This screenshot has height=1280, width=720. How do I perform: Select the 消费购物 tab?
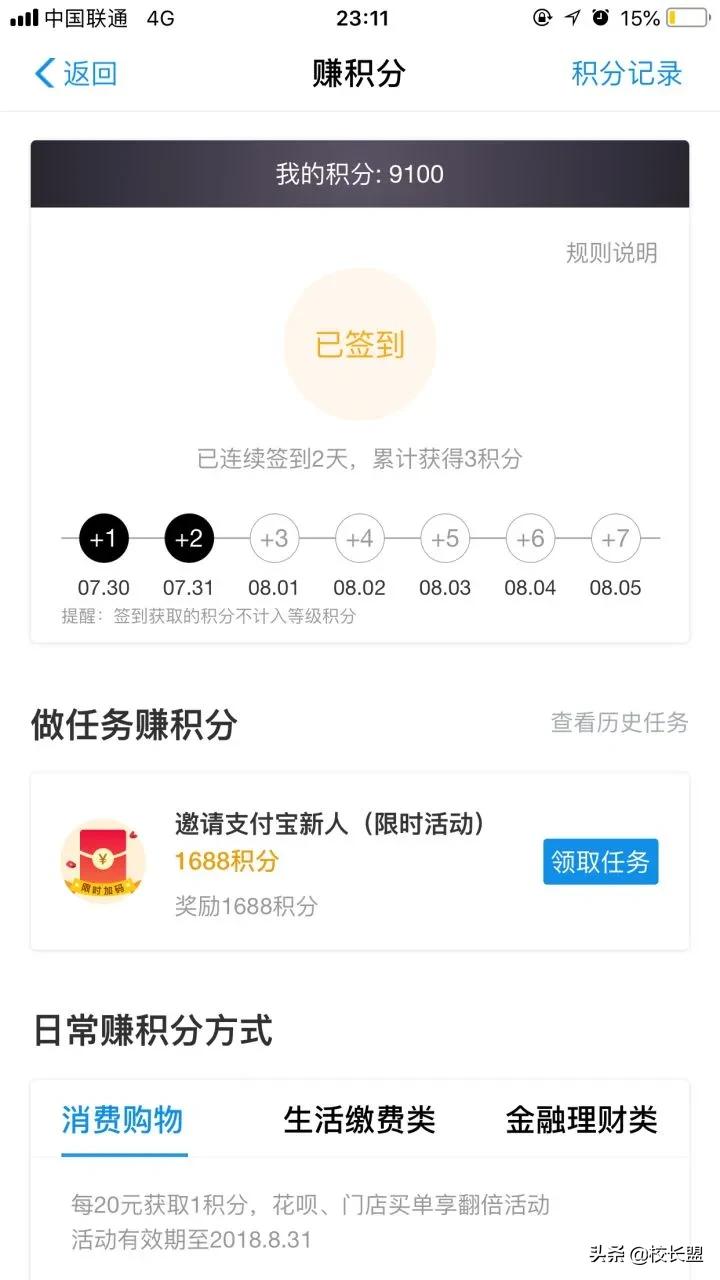(123, 1120)
